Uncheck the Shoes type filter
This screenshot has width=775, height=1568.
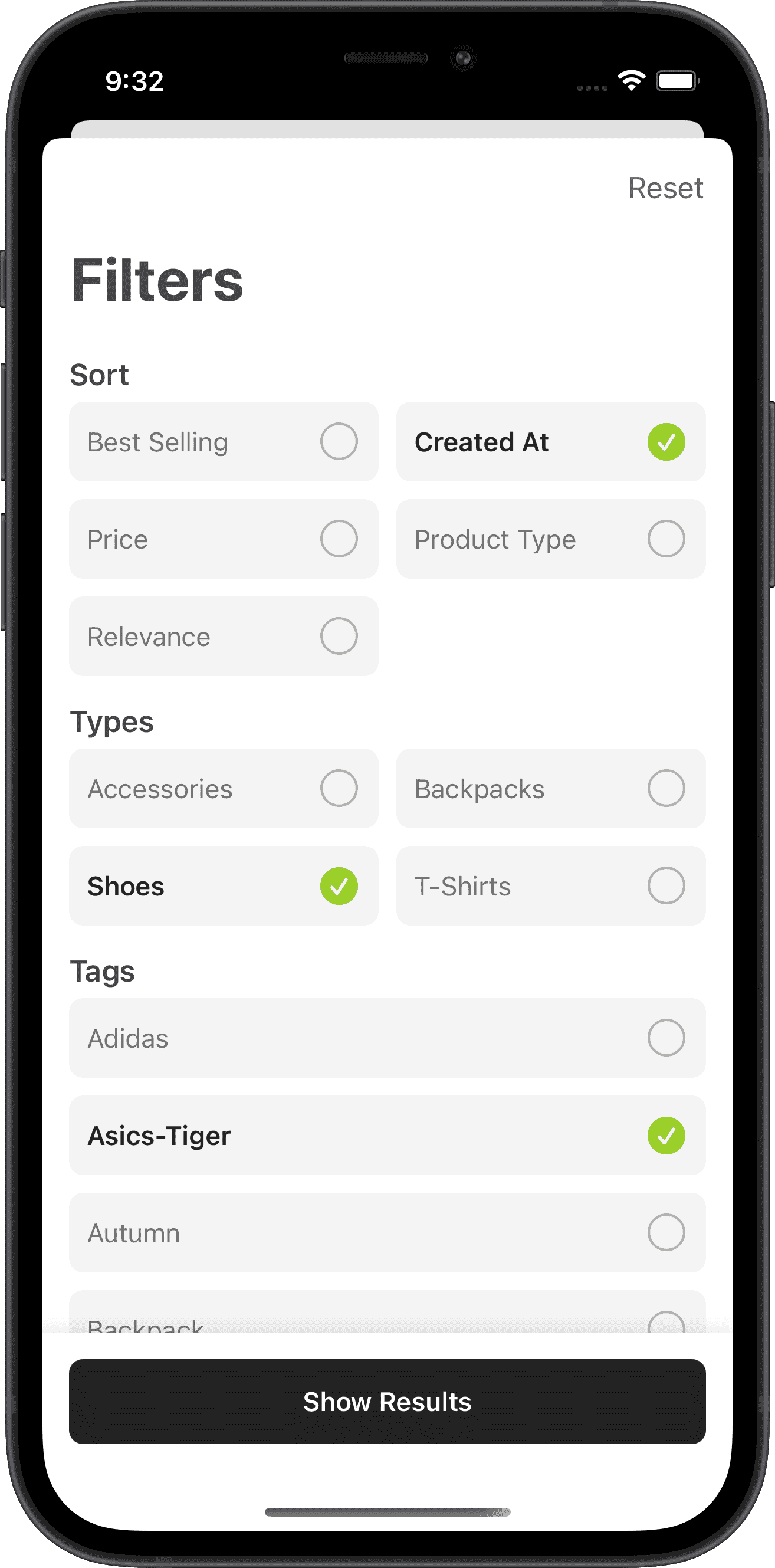(x=224, y=885)
